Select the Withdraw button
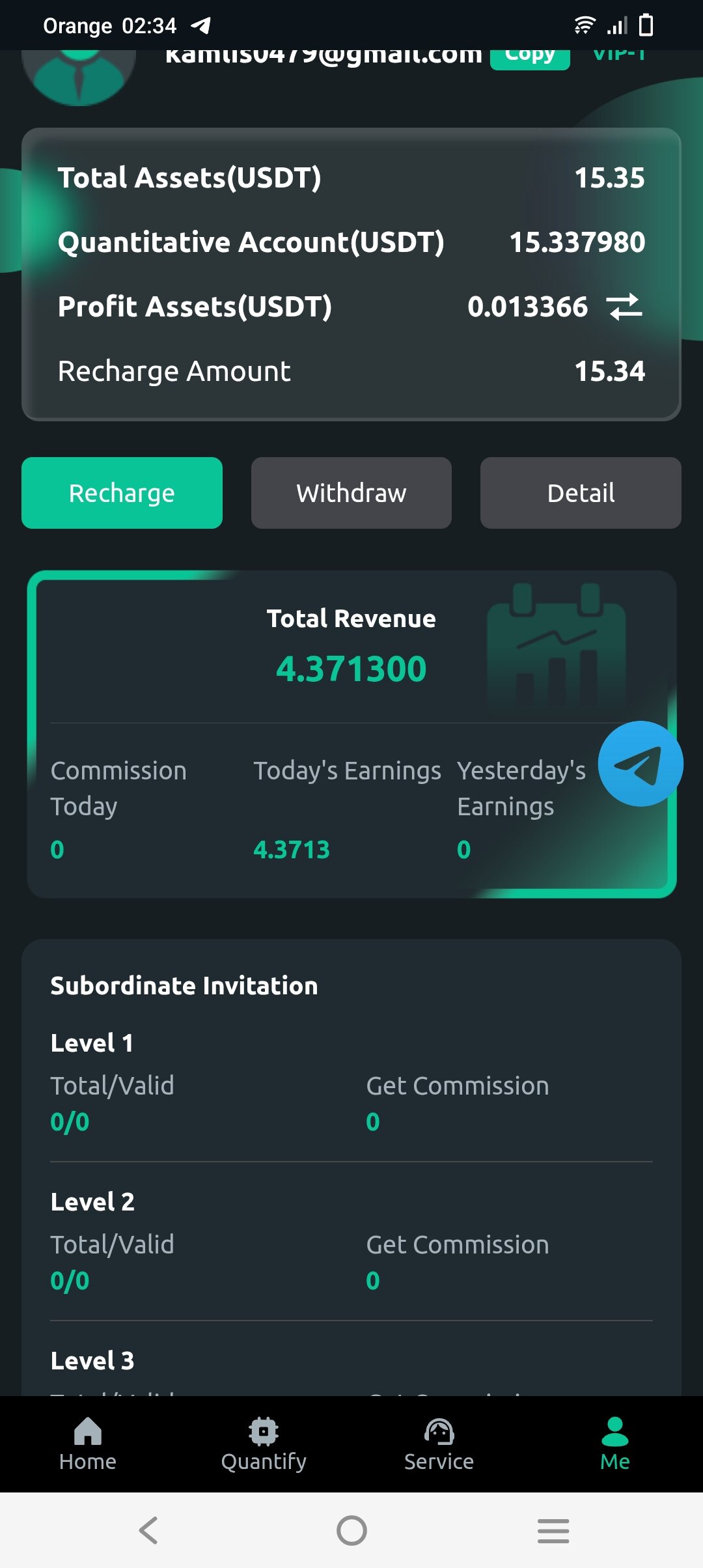 point(351,493)
